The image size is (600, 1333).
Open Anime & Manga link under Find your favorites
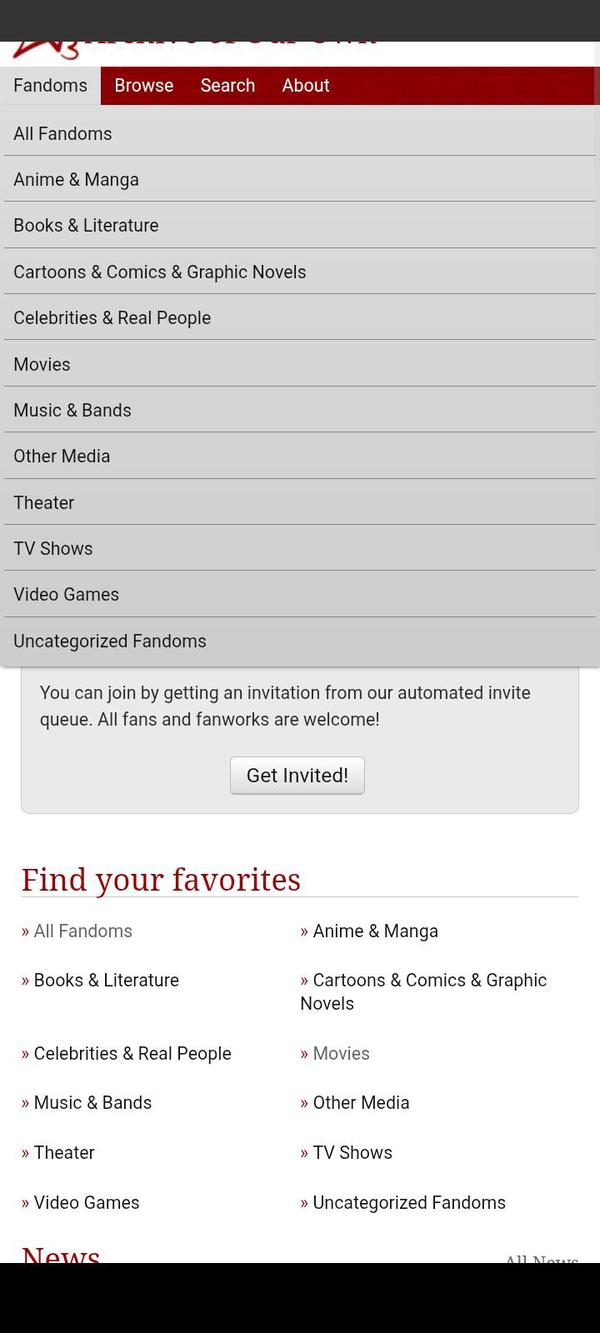[375, 932]
